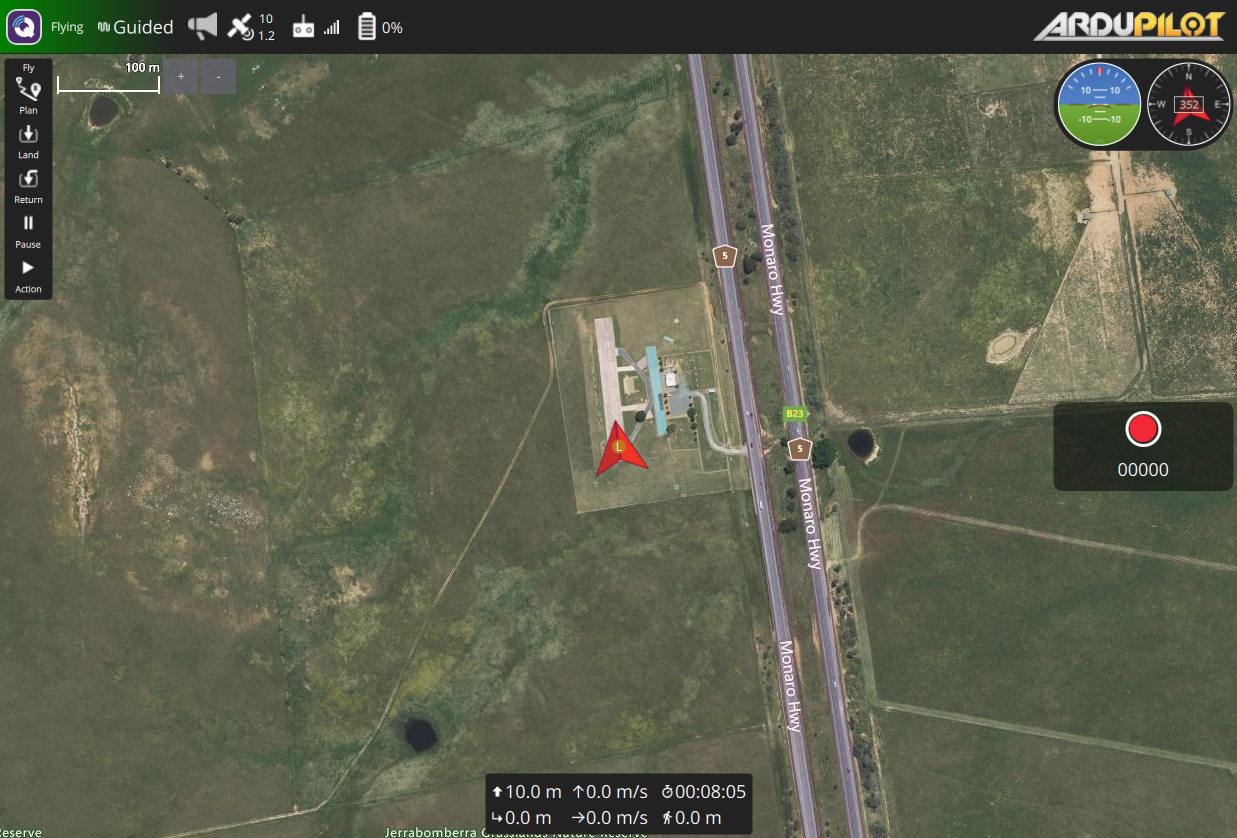The height and width of the screenshot is (838, 1237).
Task: Open the QGroundControl application menu icon
Action: (x=24, y=27)
